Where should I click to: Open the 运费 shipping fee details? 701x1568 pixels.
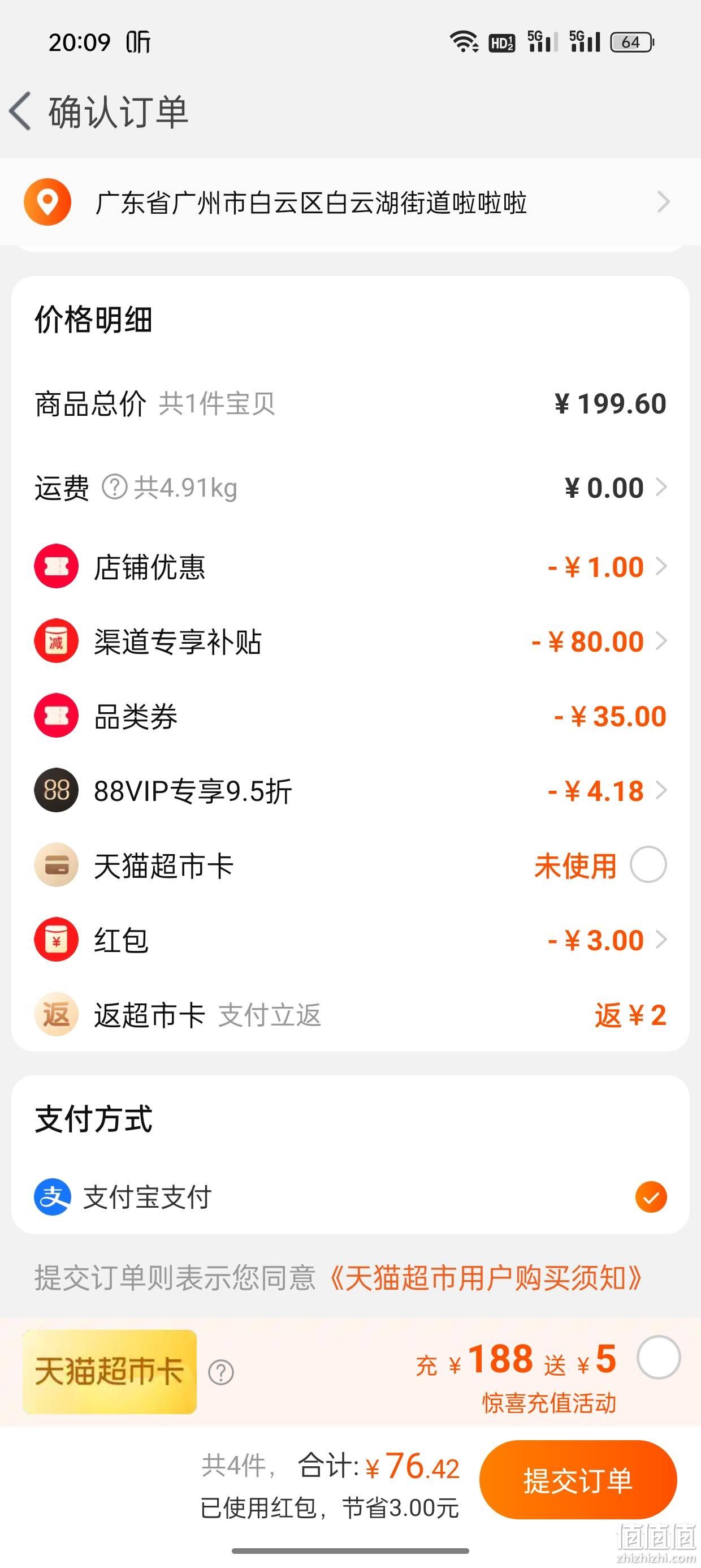tap(350, 488)
